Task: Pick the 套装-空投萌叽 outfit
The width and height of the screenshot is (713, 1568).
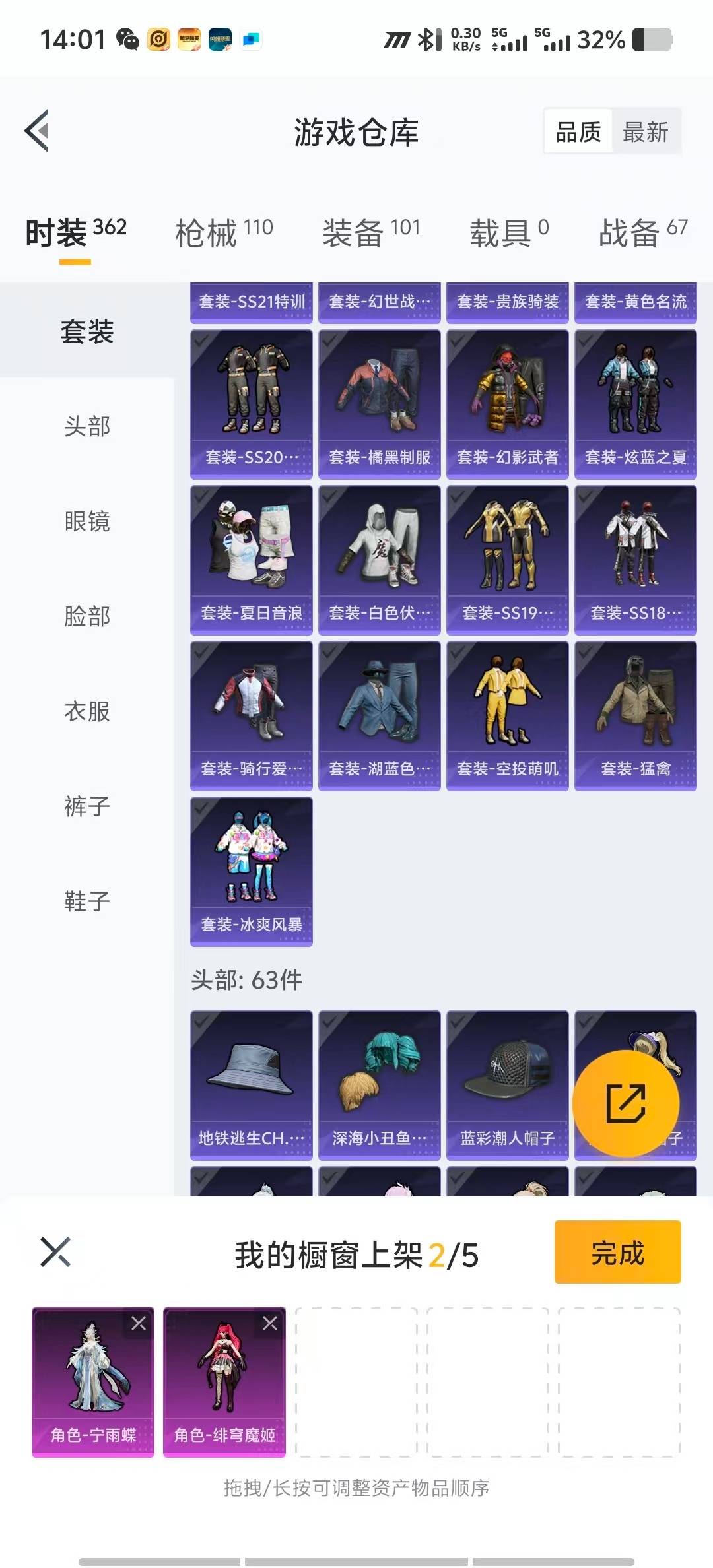Action: pyautogui.click(x=507, y=715)
